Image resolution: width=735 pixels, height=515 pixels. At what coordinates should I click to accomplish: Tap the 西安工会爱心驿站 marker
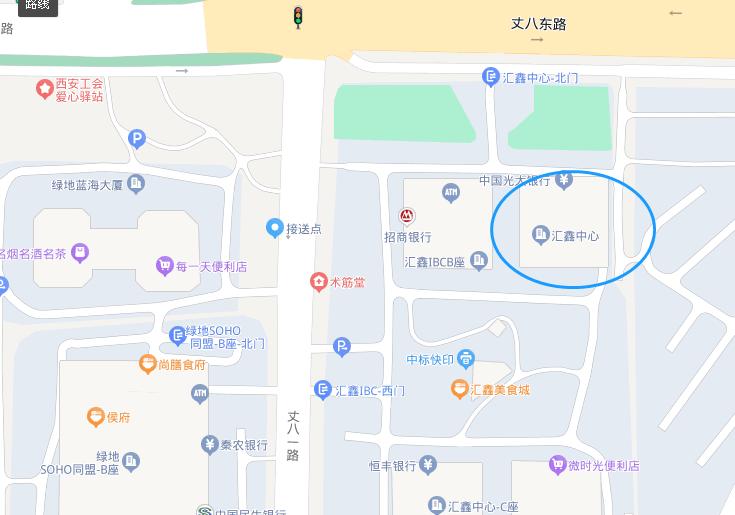(x=44, y=89)
